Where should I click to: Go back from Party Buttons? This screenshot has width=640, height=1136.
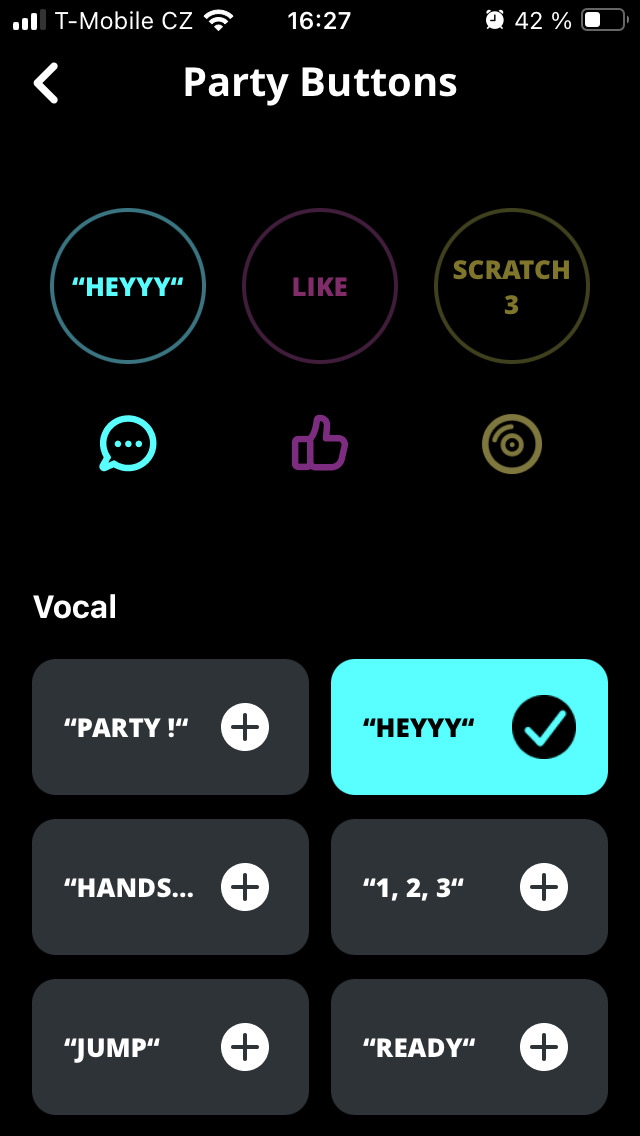pos(46,83)
